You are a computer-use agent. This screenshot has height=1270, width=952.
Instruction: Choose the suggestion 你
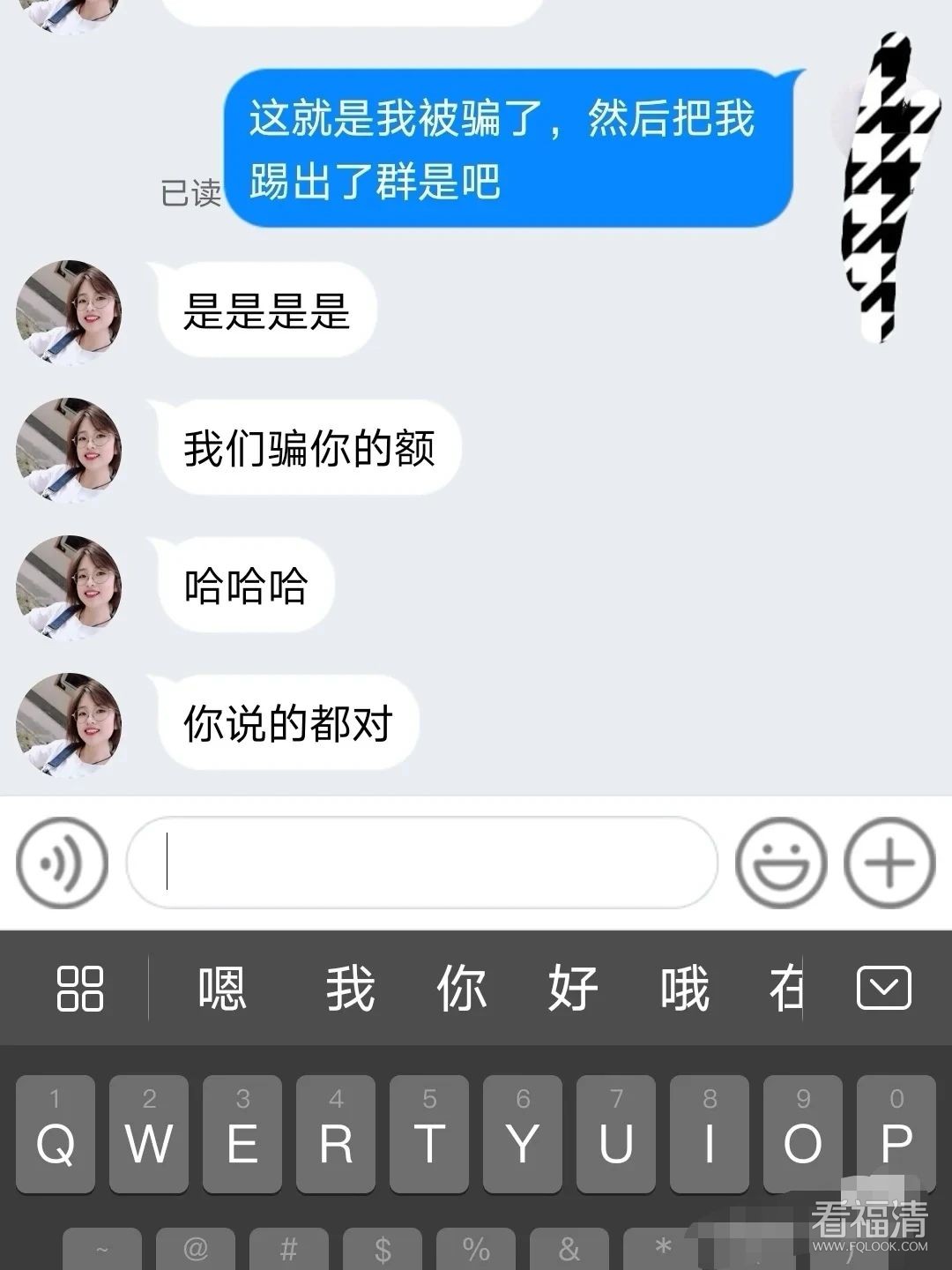click(461, 988)
